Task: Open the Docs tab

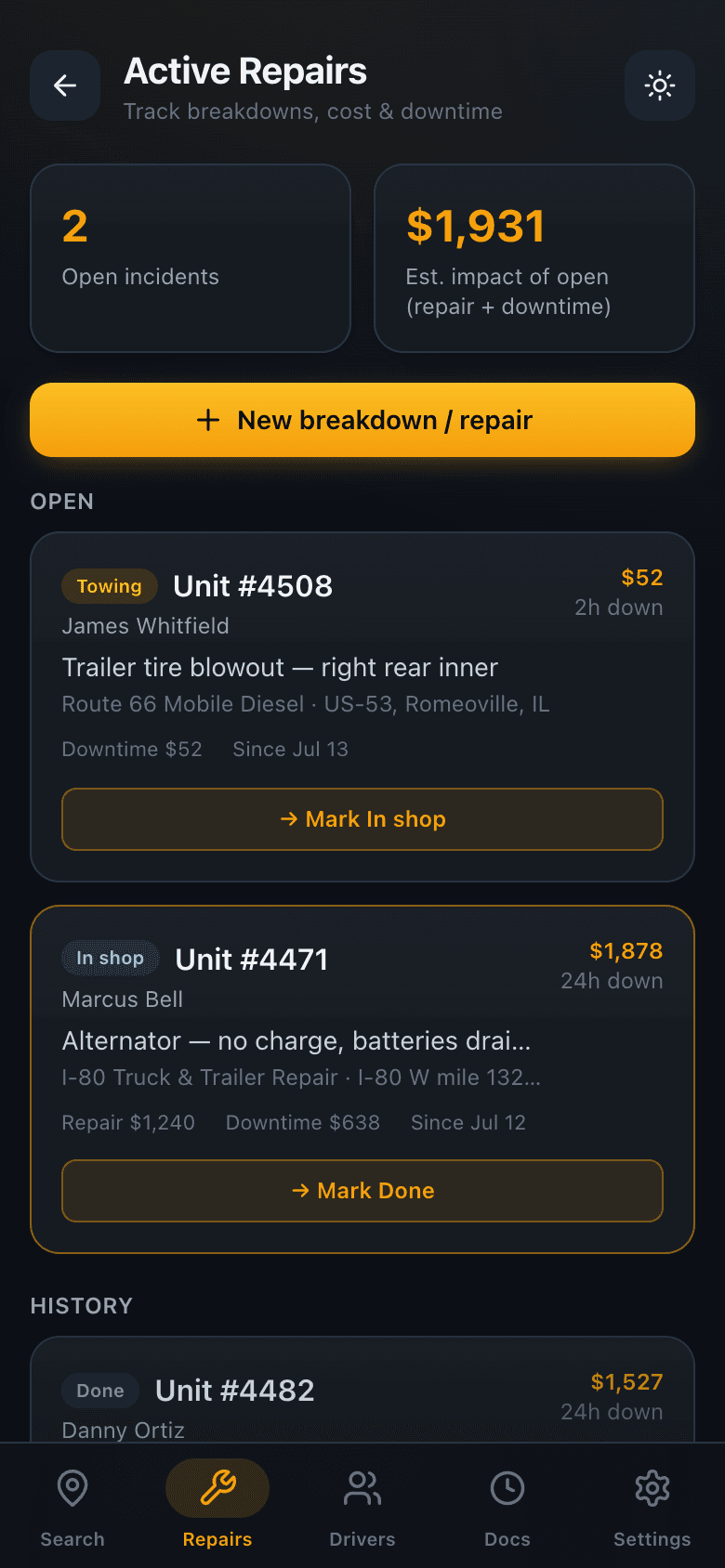Action: 507,1507
